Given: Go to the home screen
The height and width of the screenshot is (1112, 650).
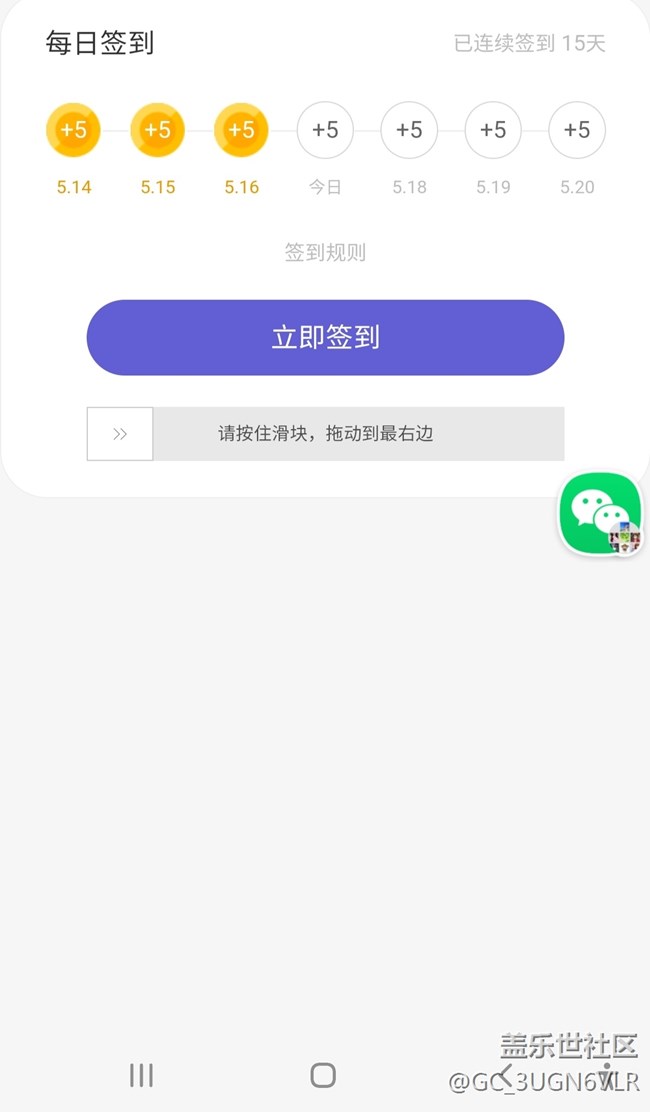Looking at the screenshot, I should [x=323, y=1075].
